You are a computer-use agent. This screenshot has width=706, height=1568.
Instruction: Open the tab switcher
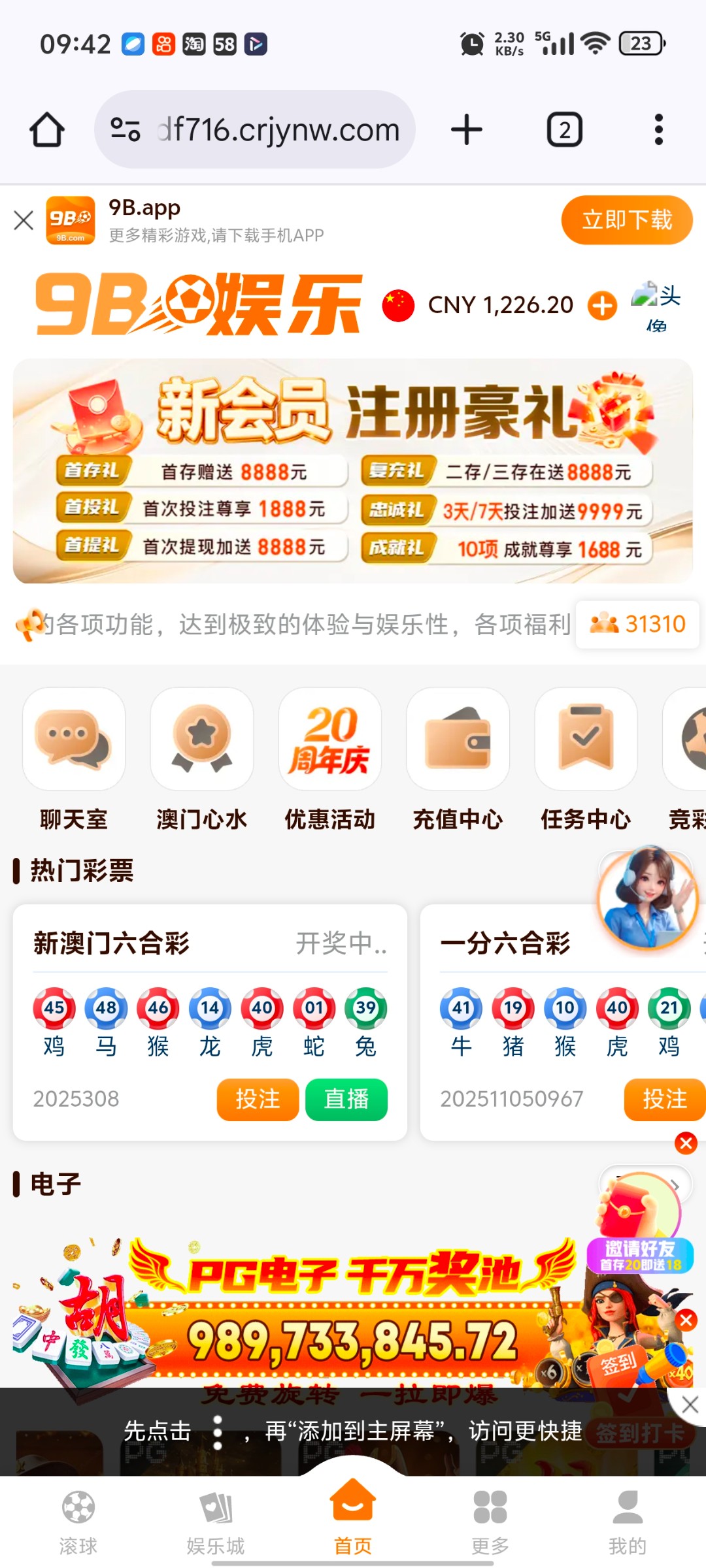click(x=564, y=129)
